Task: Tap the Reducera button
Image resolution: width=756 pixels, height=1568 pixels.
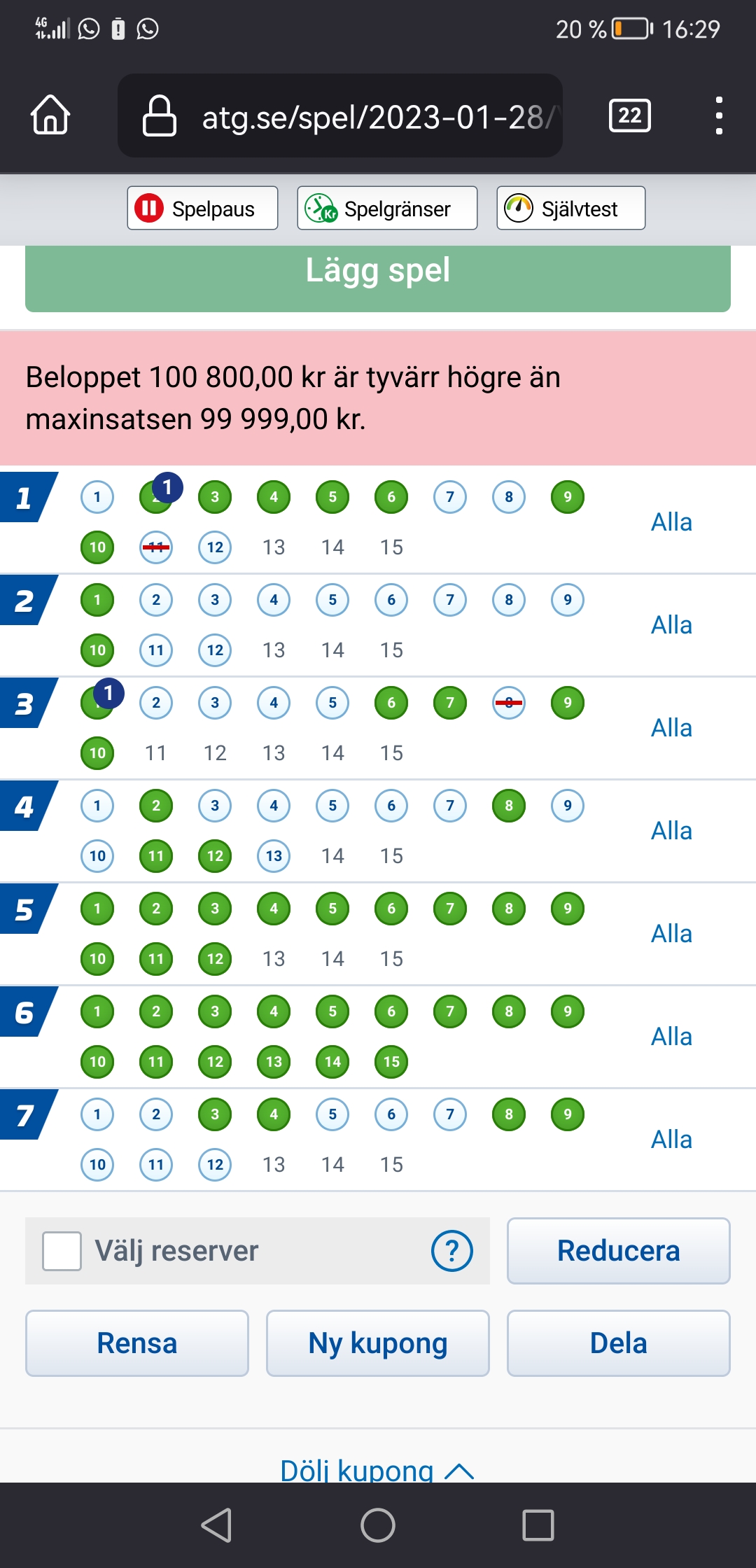Action: 619,1251
